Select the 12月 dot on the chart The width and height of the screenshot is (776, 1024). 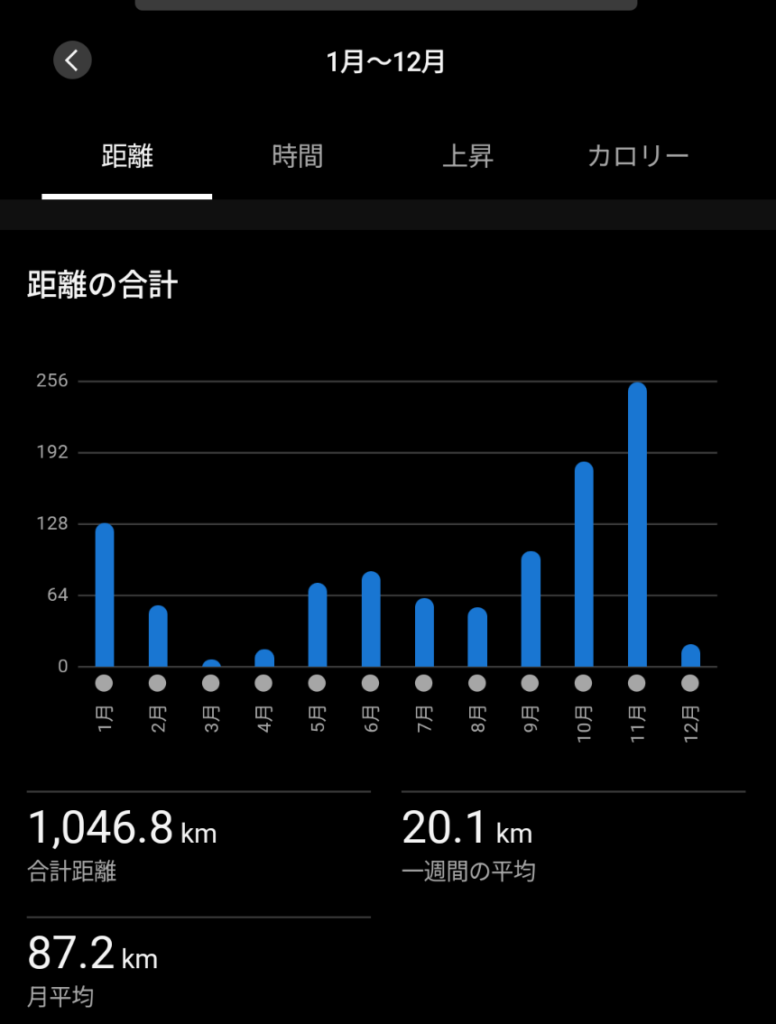[690, 684]
